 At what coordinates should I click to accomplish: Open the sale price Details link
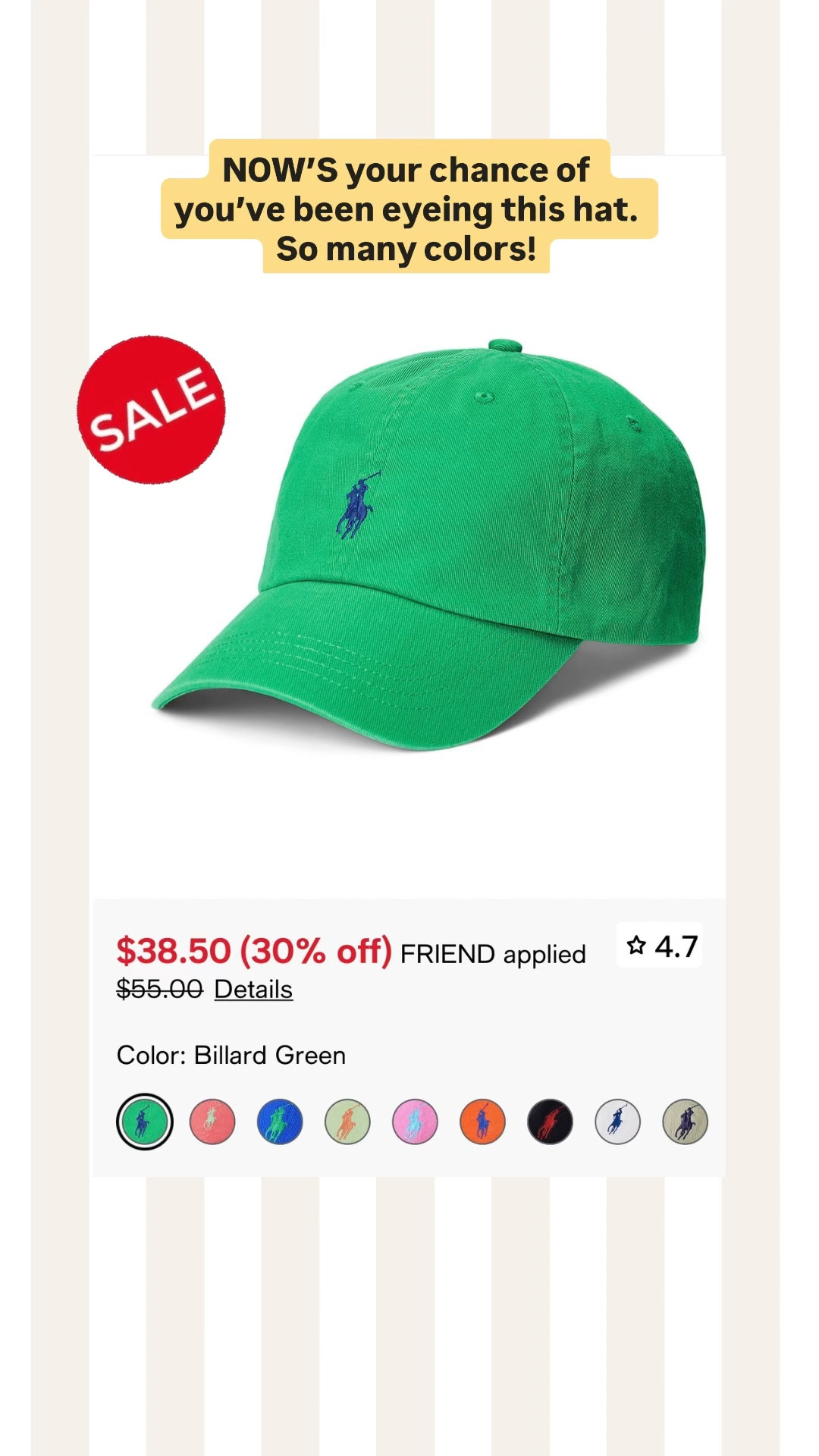252,990
